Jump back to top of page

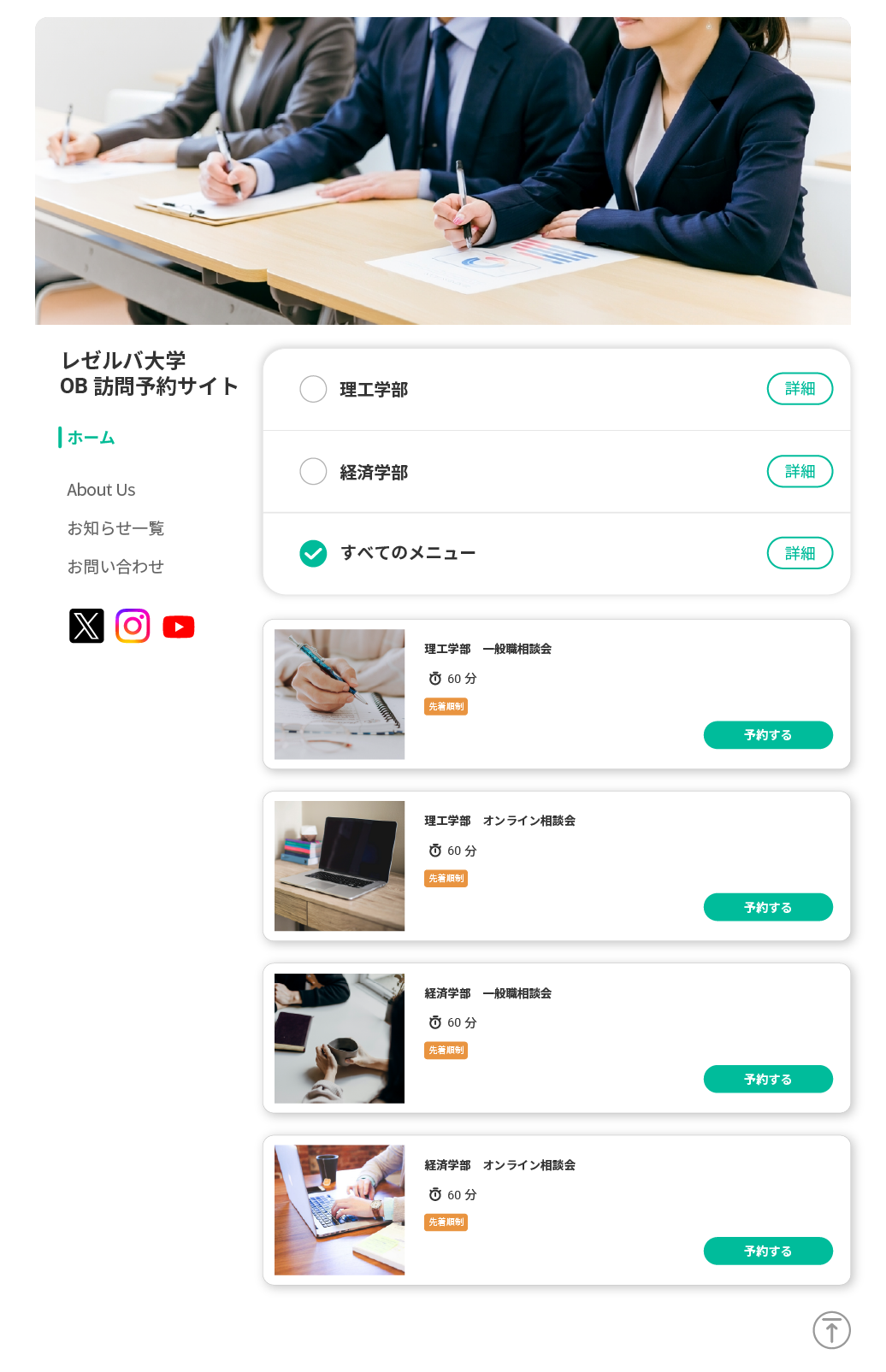(x=830, y=1330)
